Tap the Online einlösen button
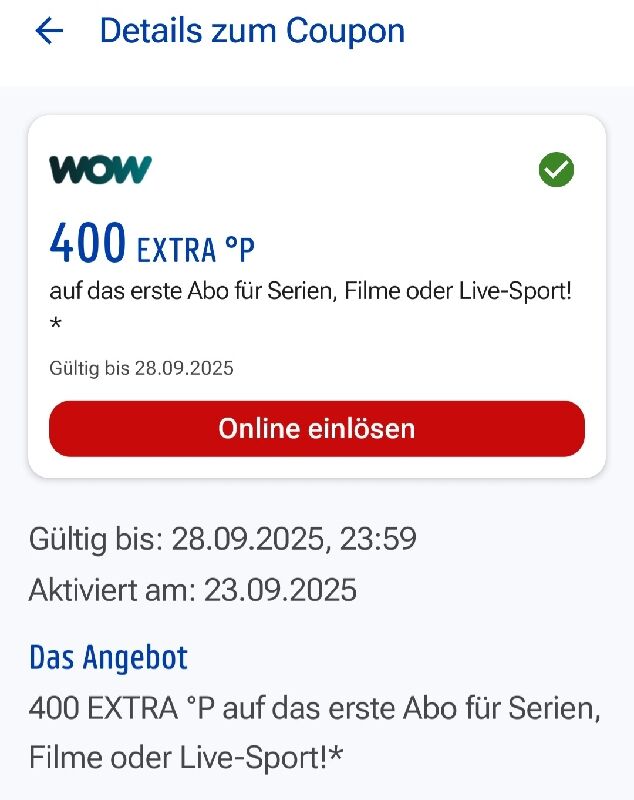634x800 pixels. (x=316, y=429)
